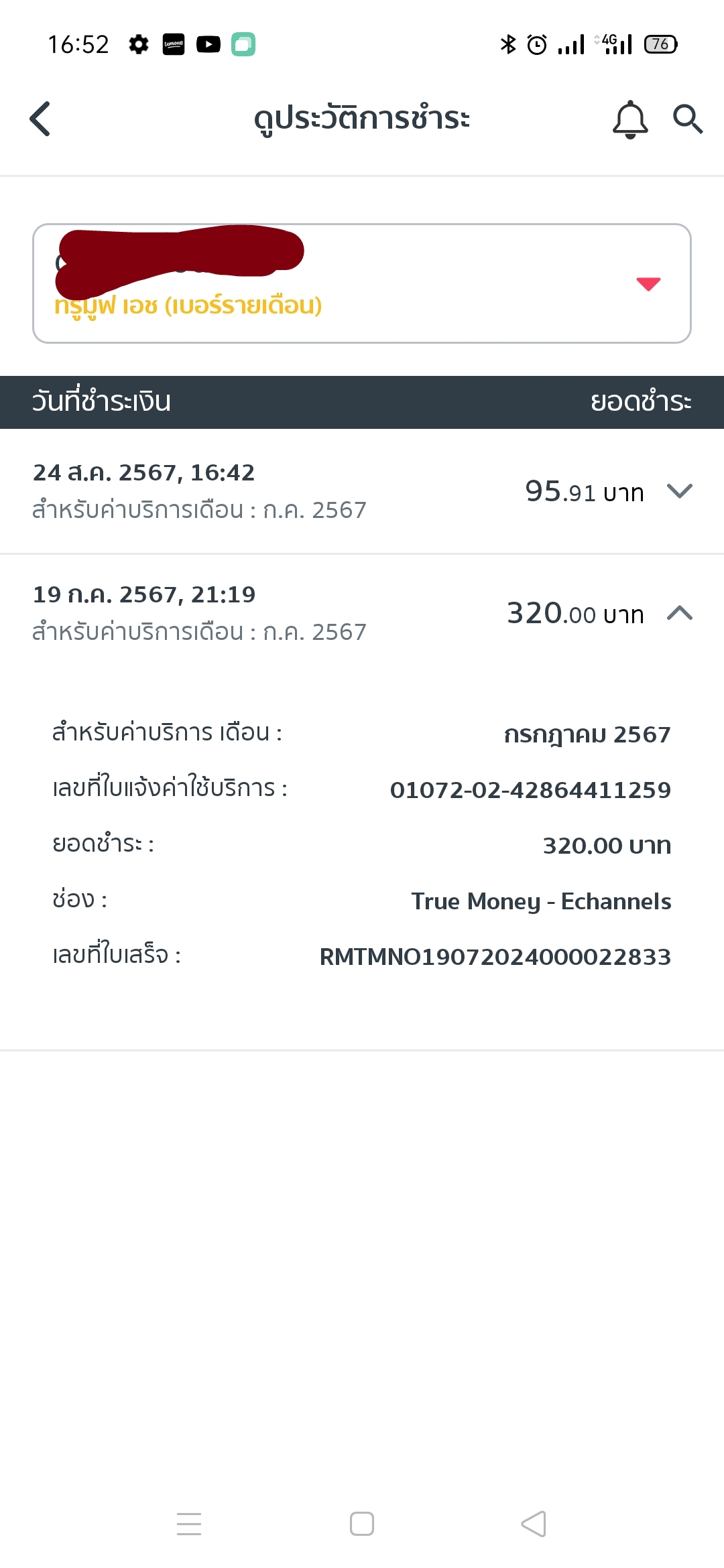The width and height of the screenshot is (724, 1568).
Task: Collapse the 320.00 baht payment details
Action: point(679,613)
